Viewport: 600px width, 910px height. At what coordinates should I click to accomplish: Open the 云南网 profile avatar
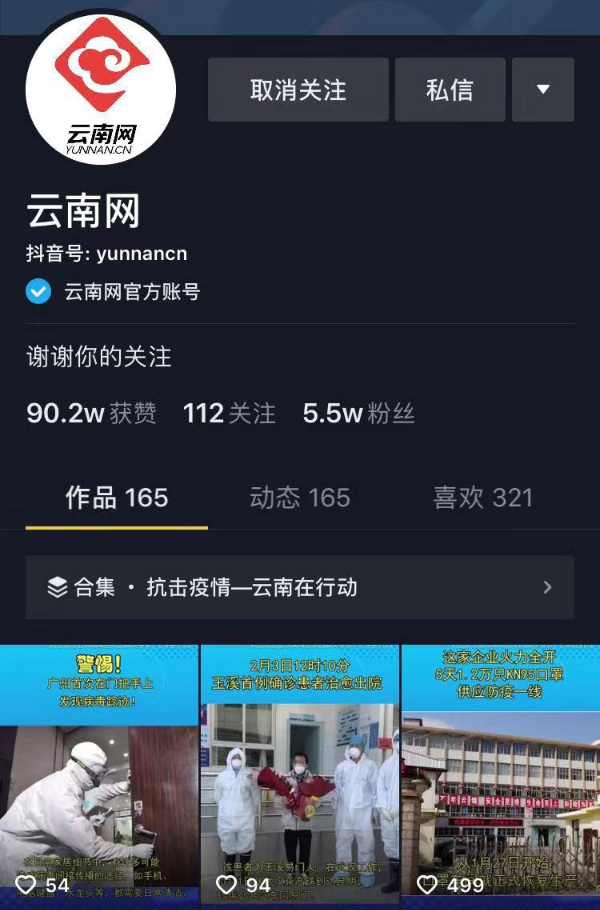pos(101,90)
